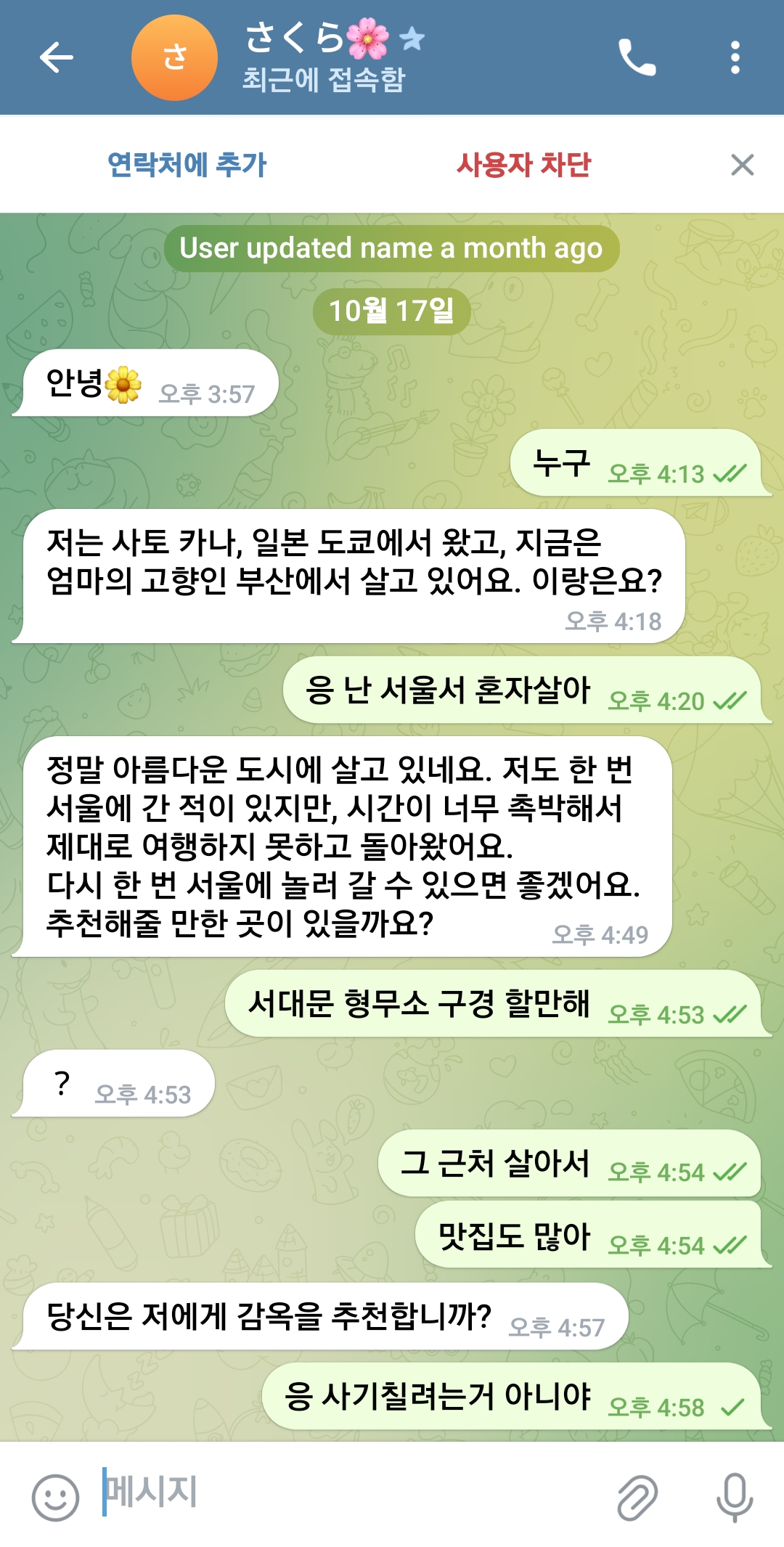
Task: Record a voice message with the microphone
Action: click(735, 1497)
